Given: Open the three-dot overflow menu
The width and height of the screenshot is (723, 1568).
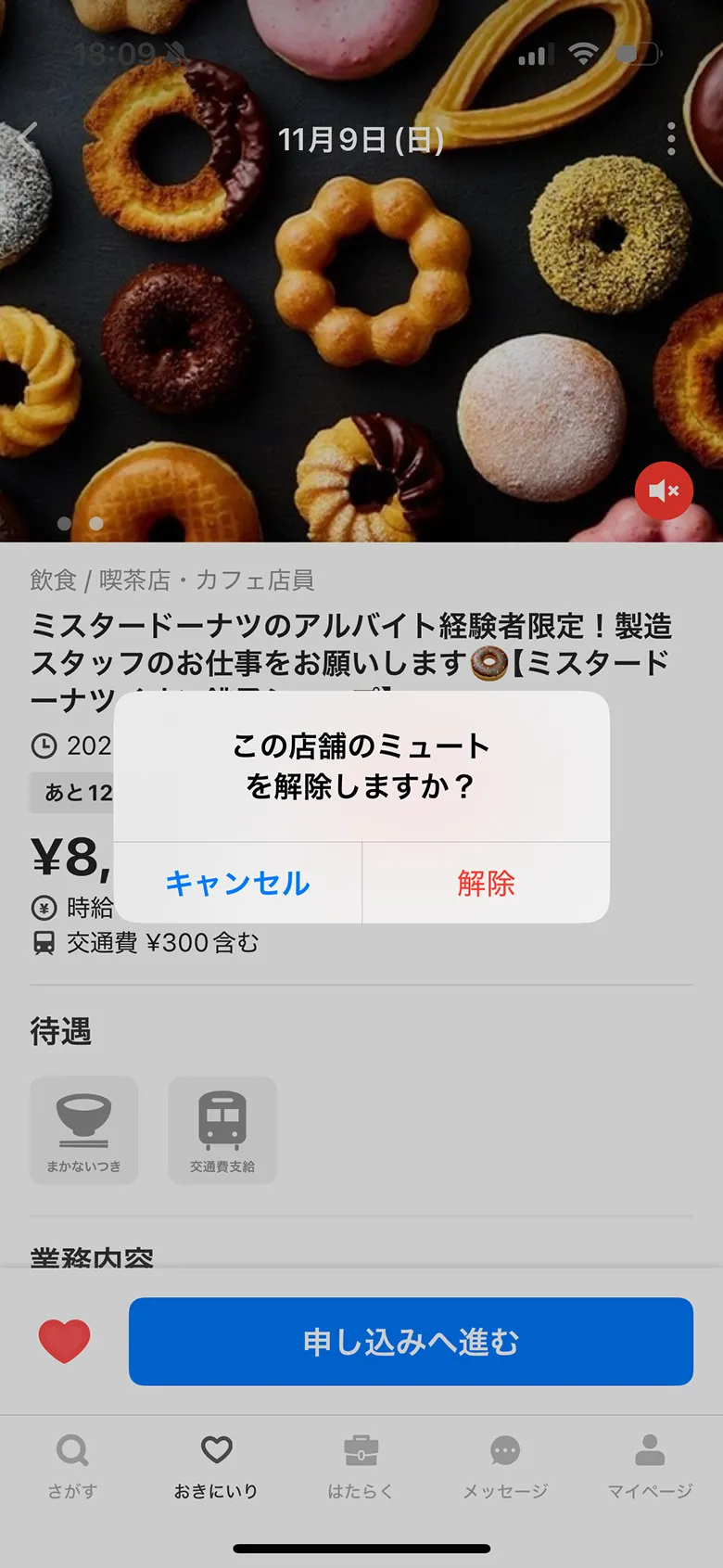Looking at the screenshot, I should pos(671,139).
